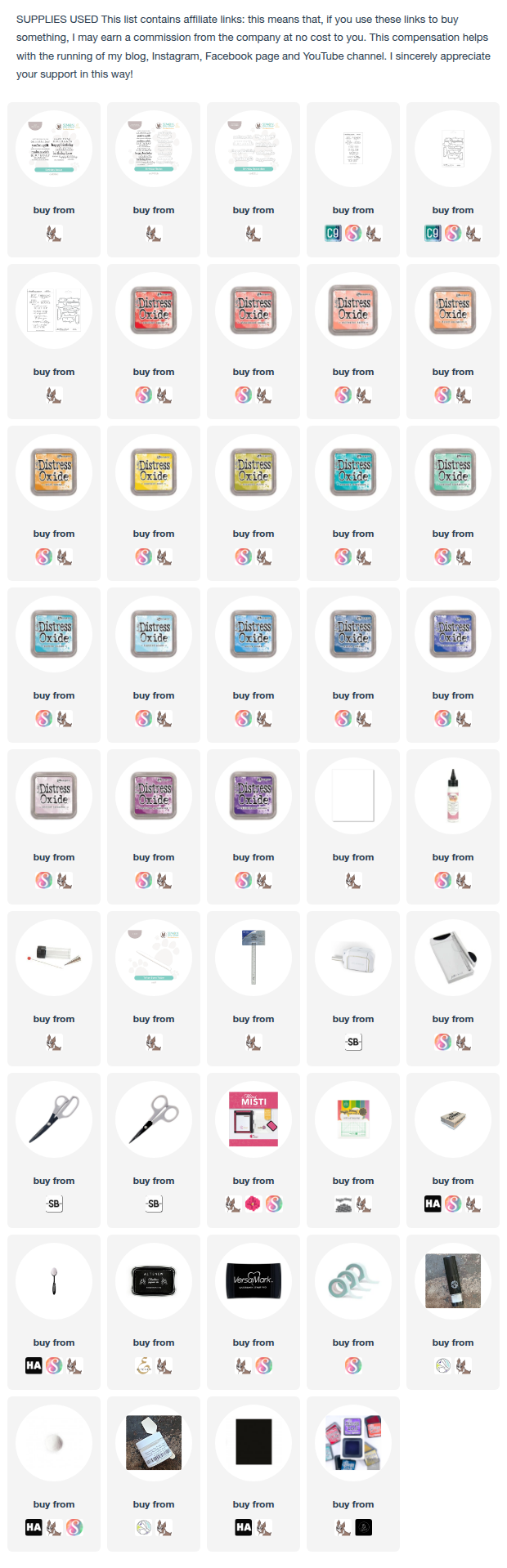Screen dimensions: 507x1568
Task: Open the glue bottle product tile
Action: click(453, 796)
